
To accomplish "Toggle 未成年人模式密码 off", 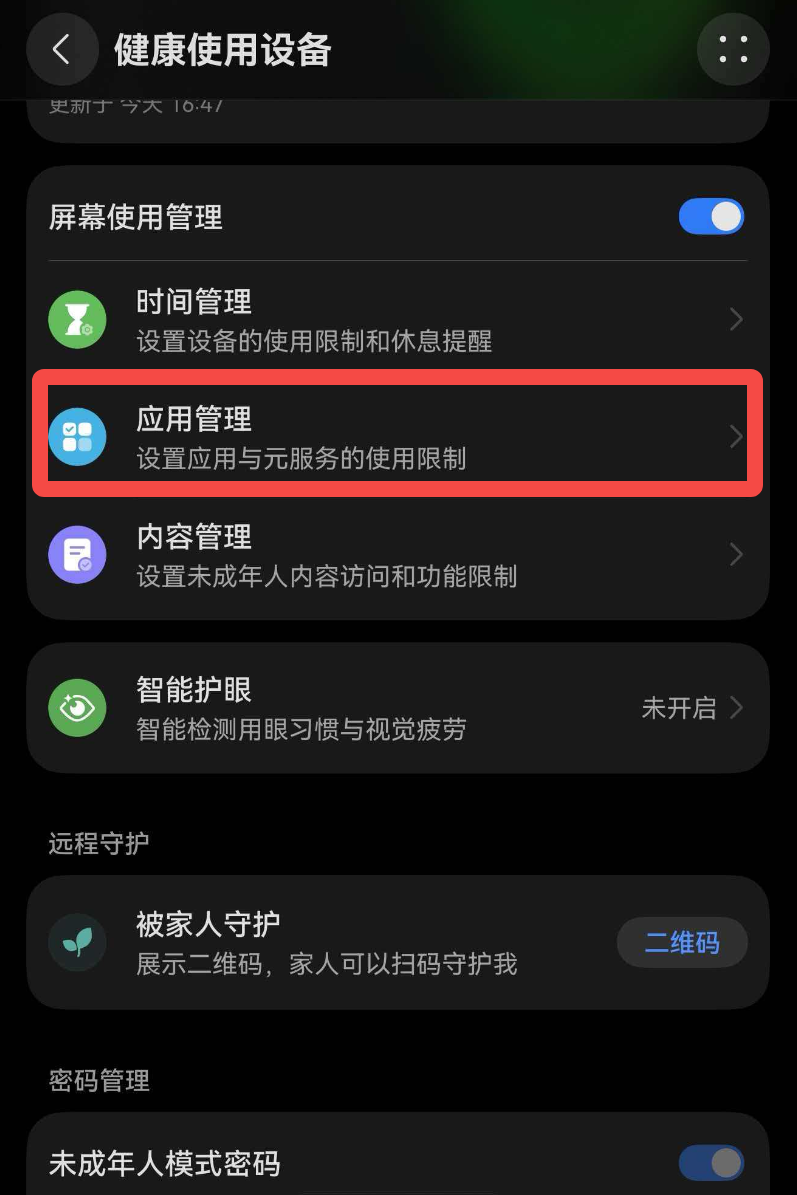I will (x=711, y=1162).
